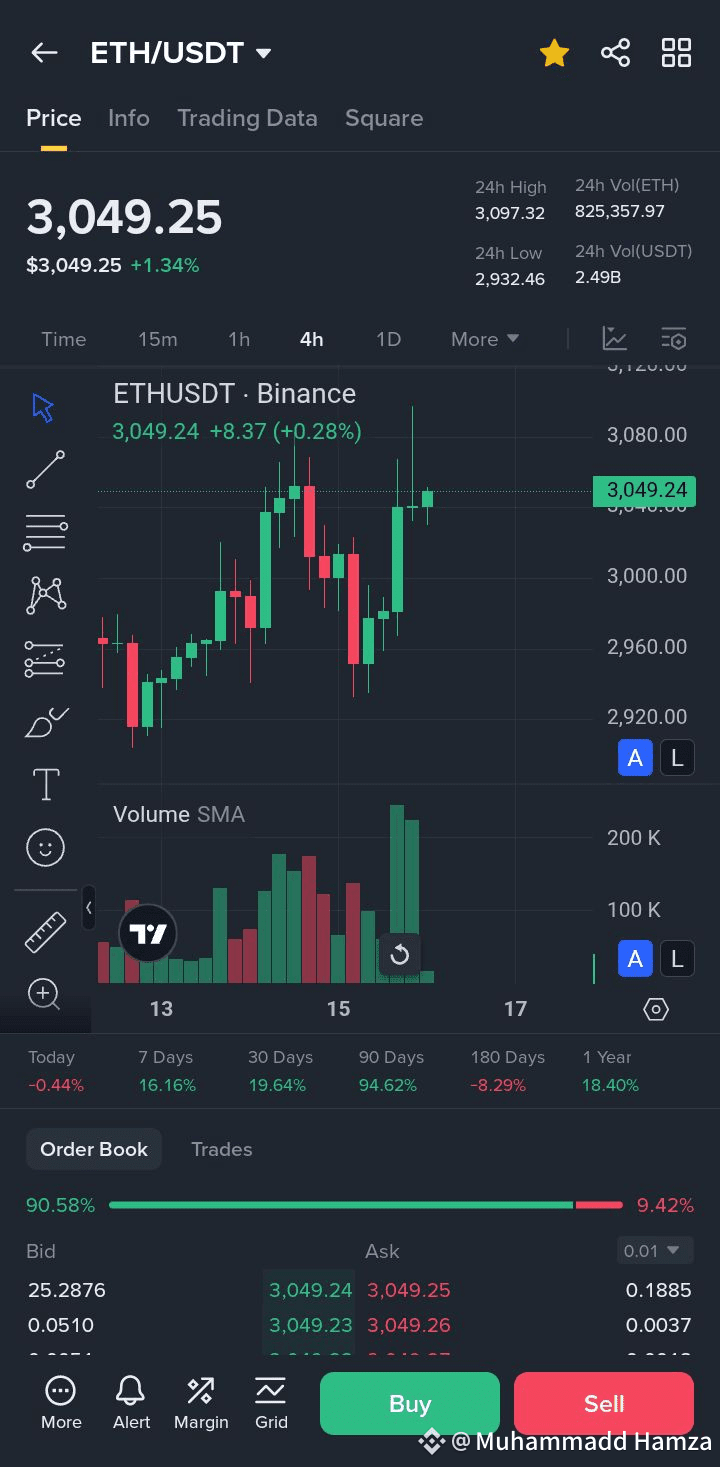Screen dimensions: 720x1467
Task: Reset chart view with the circular arrow
Action: click(x=400, y=955)
